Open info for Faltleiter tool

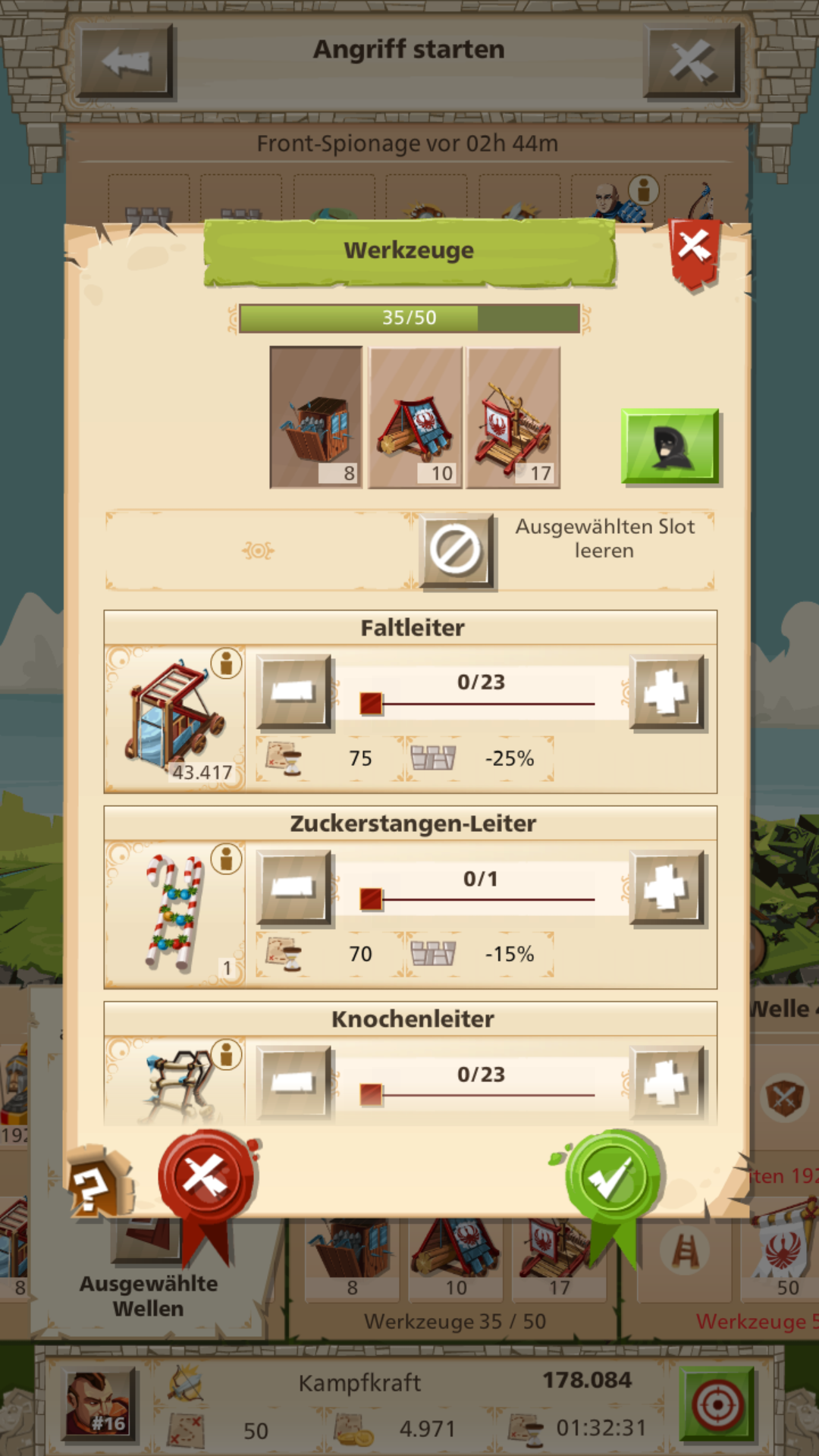pos(226,664)
